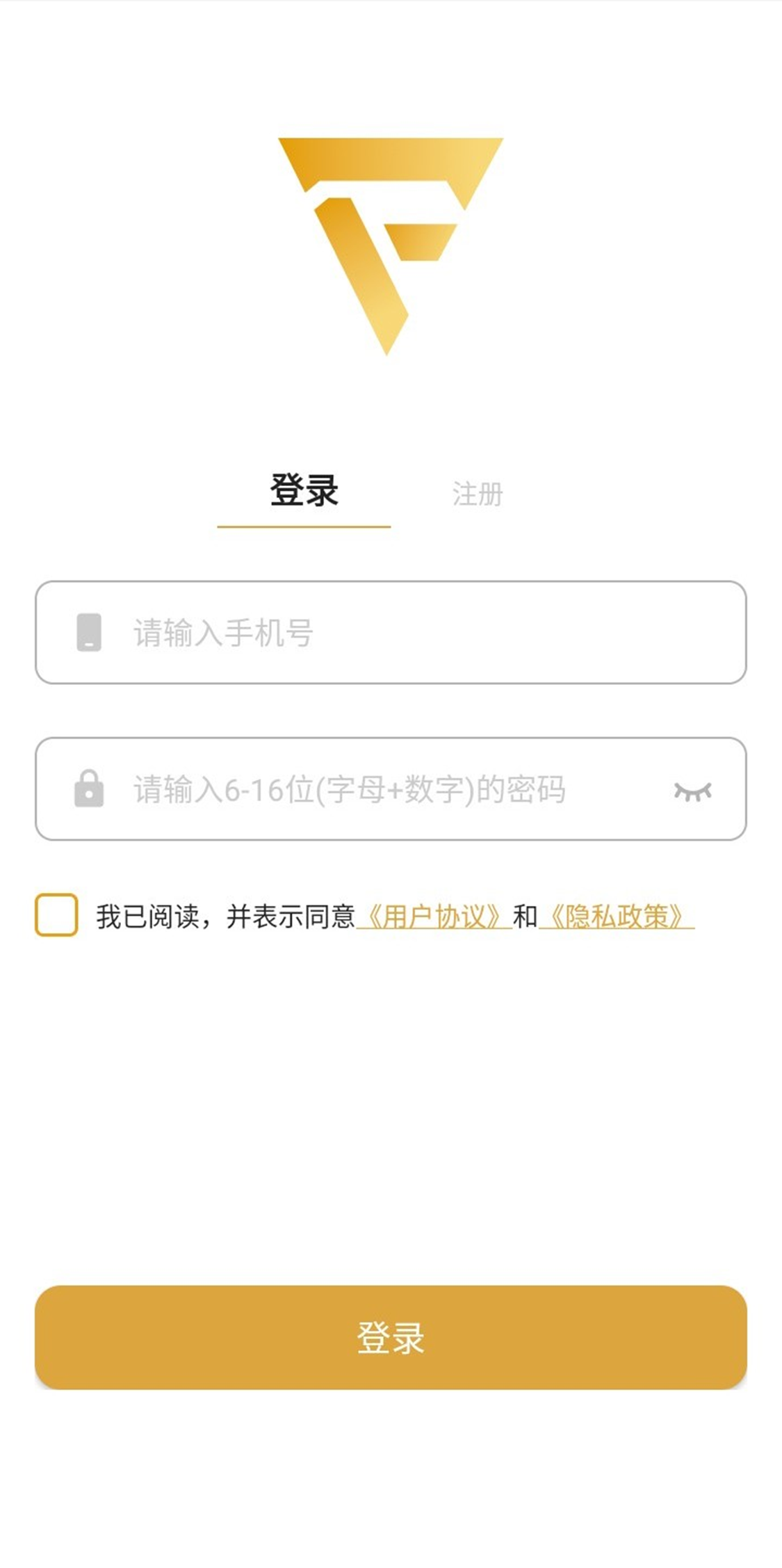The image size is (782, 1568).
Task: Tap the gold 登录 button
Action: pos(391,1337)
